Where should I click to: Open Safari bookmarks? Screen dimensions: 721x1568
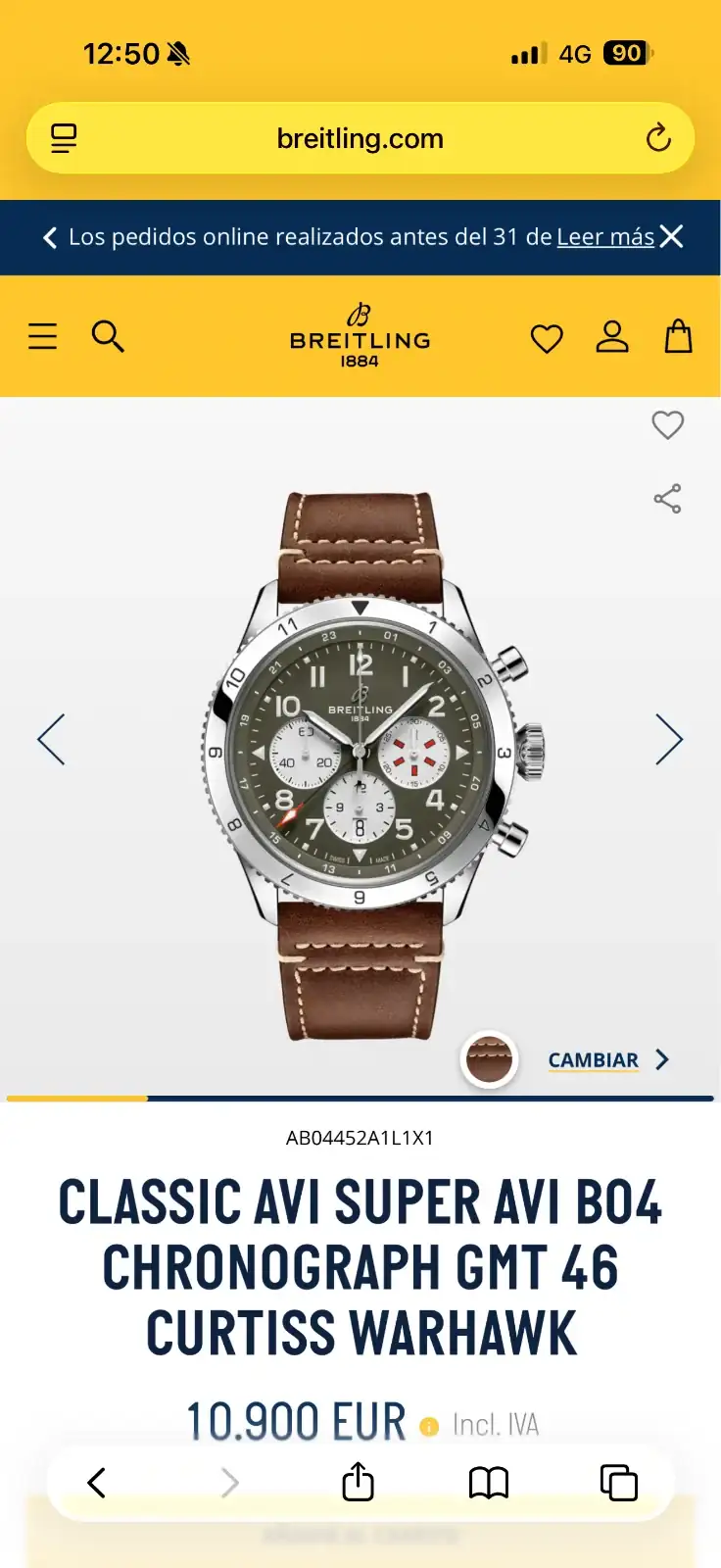tap(488, 1483)
